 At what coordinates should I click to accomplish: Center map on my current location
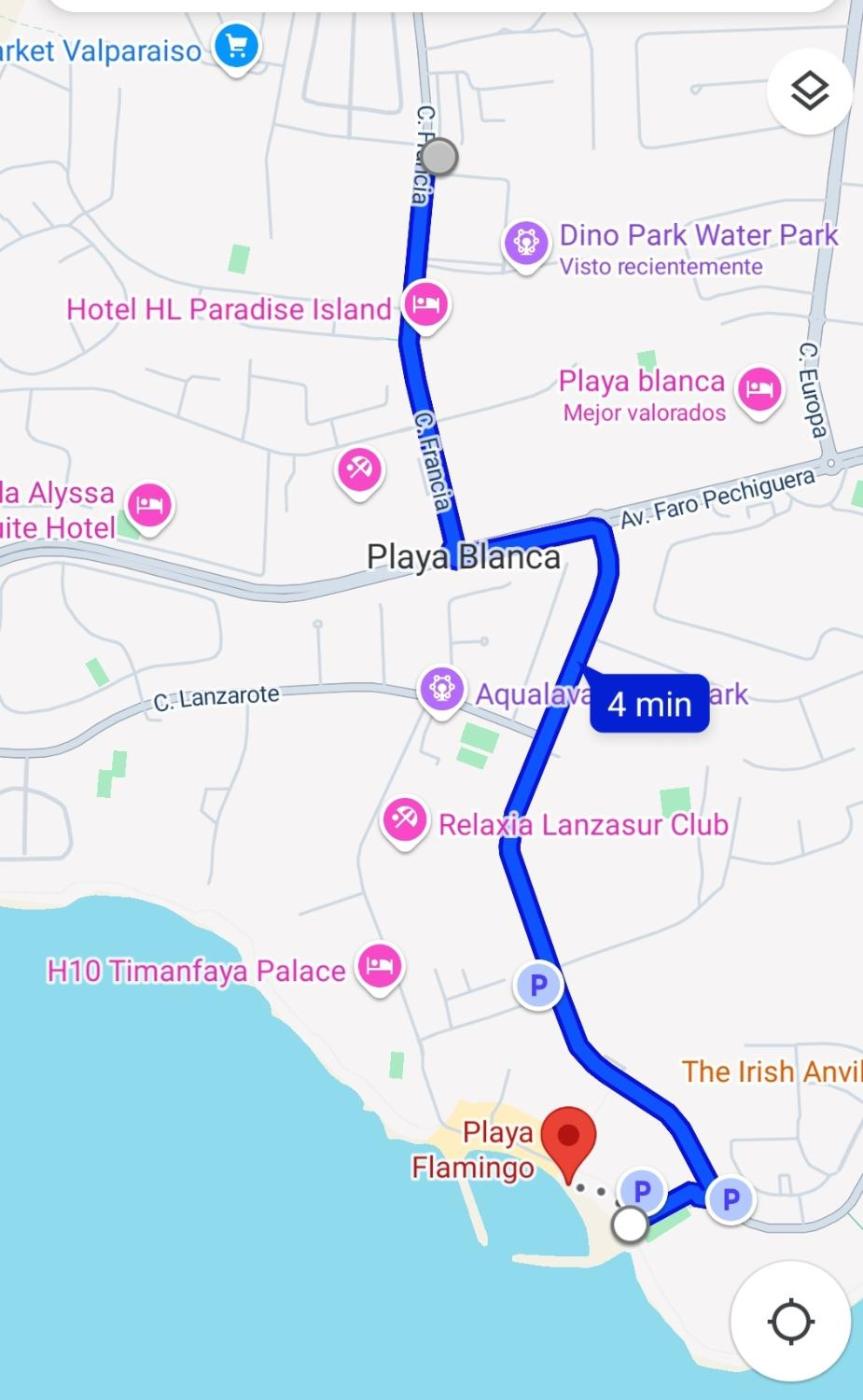(x=791, y=1321)
